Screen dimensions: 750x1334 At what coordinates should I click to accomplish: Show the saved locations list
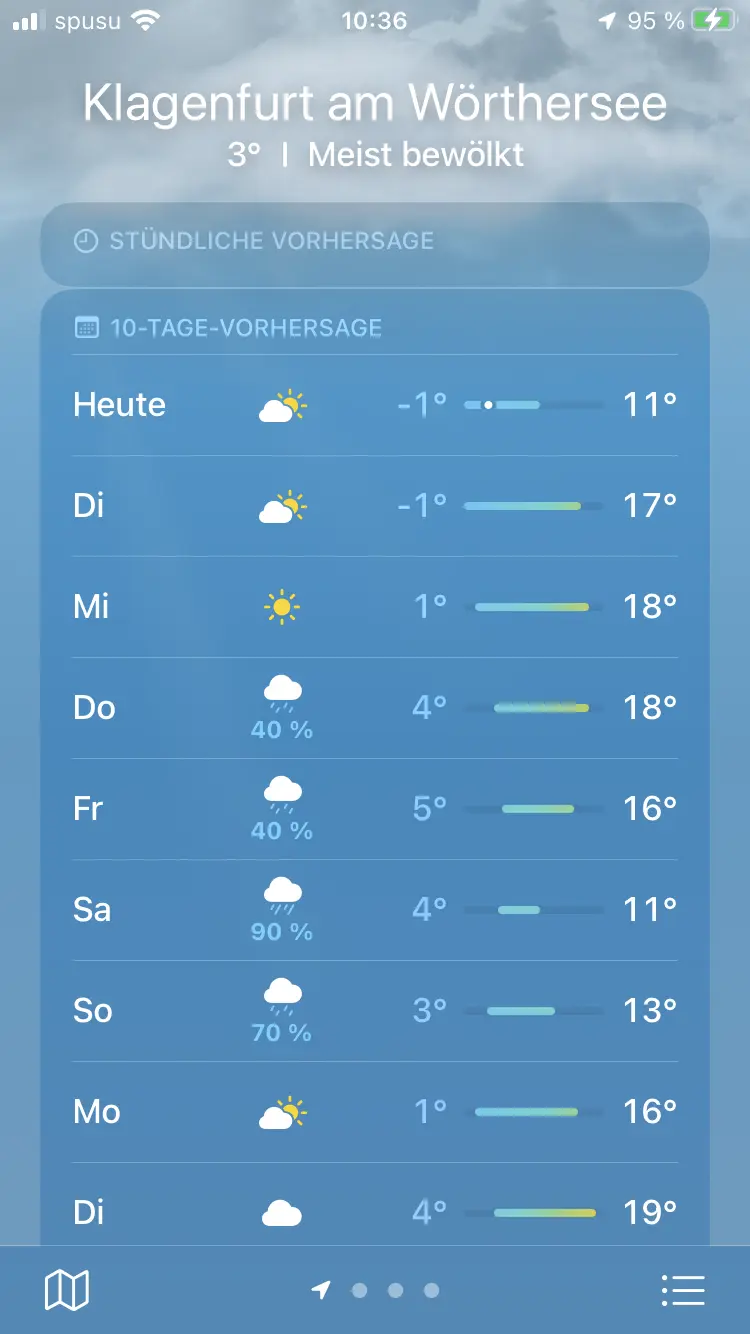coord(683,1290)
